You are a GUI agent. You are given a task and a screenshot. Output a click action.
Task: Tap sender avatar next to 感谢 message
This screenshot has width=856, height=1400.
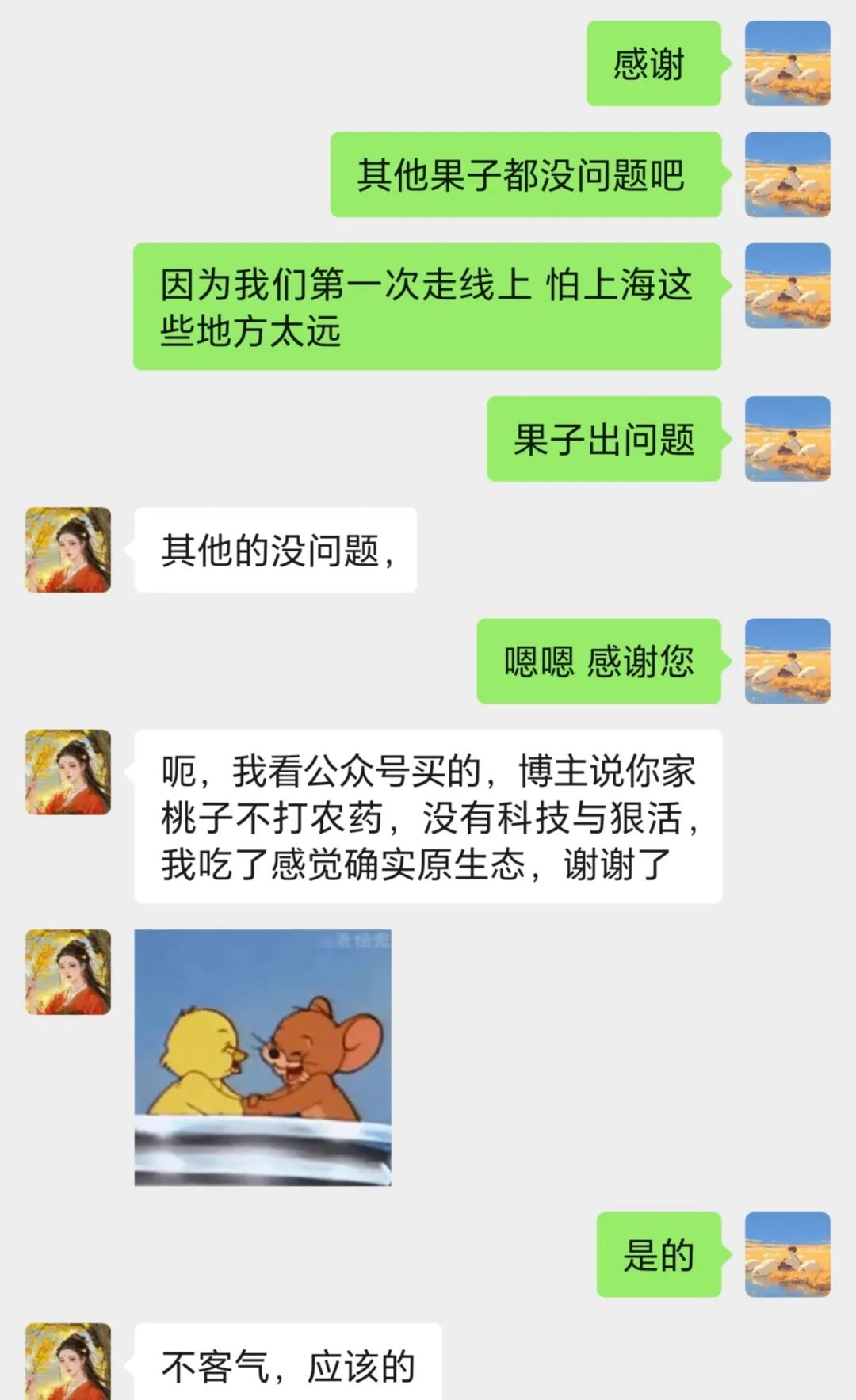pyautogui.click(x=787, y=63)
